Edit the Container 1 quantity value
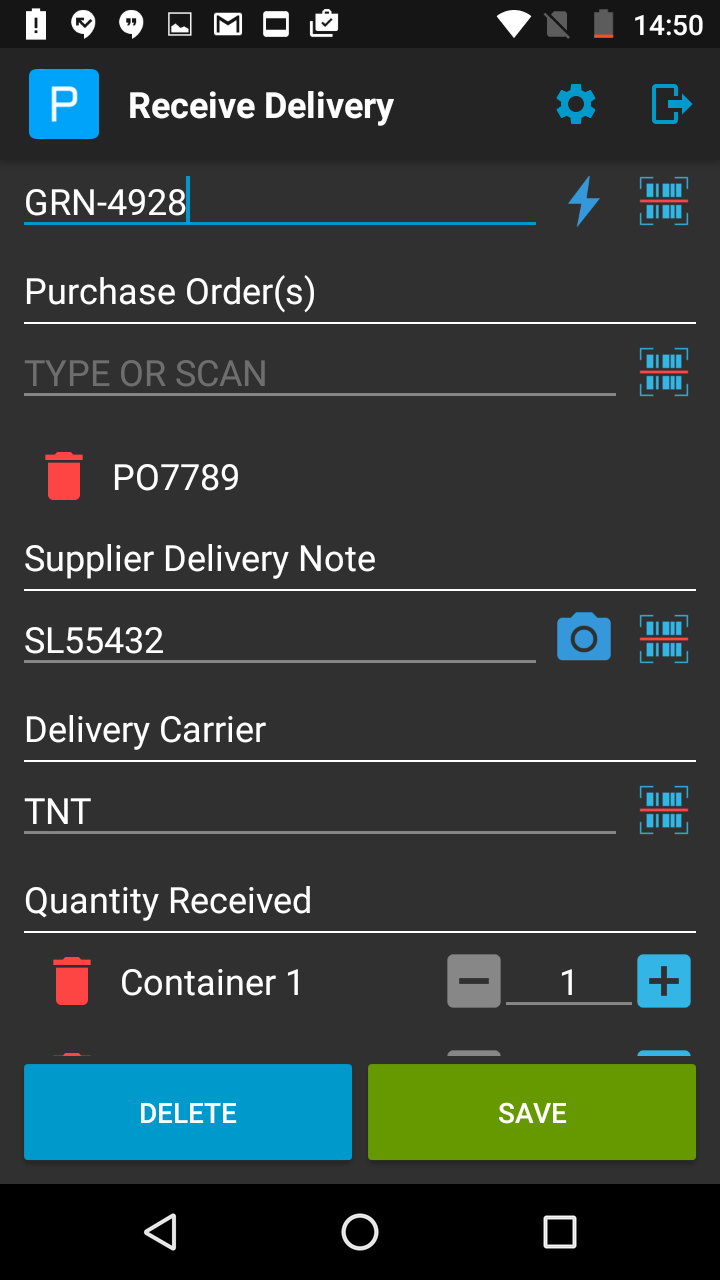 click(x=568, y=983)
